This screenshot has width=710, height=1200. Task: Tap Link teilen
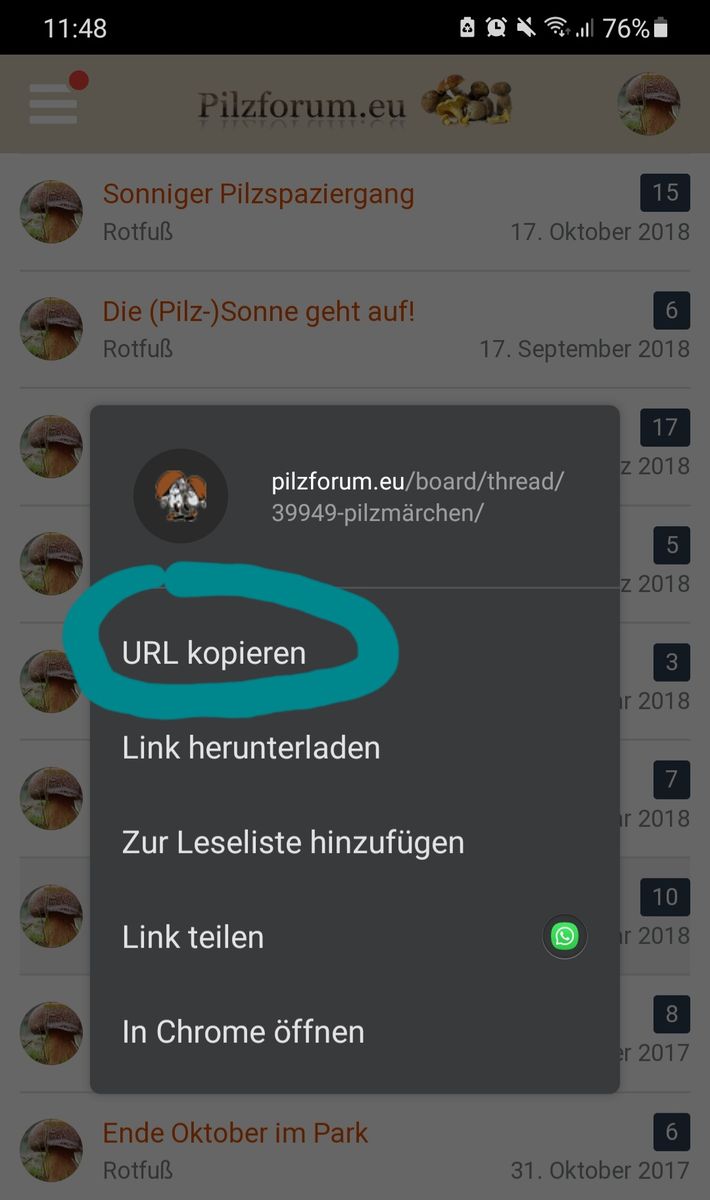click(193, 937)
